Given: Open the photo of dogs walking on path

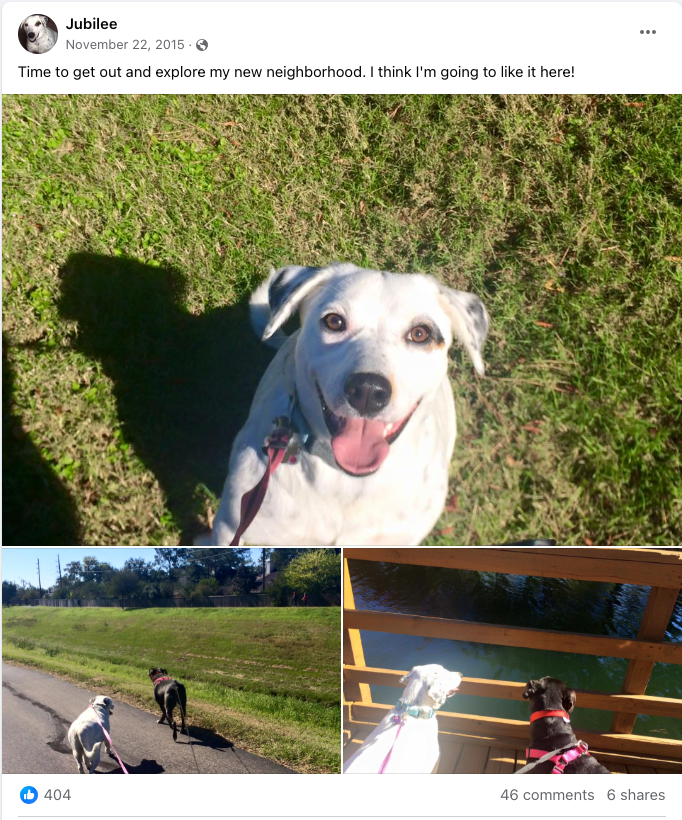Looking at the screenshot, I should (x=171, y=661).
